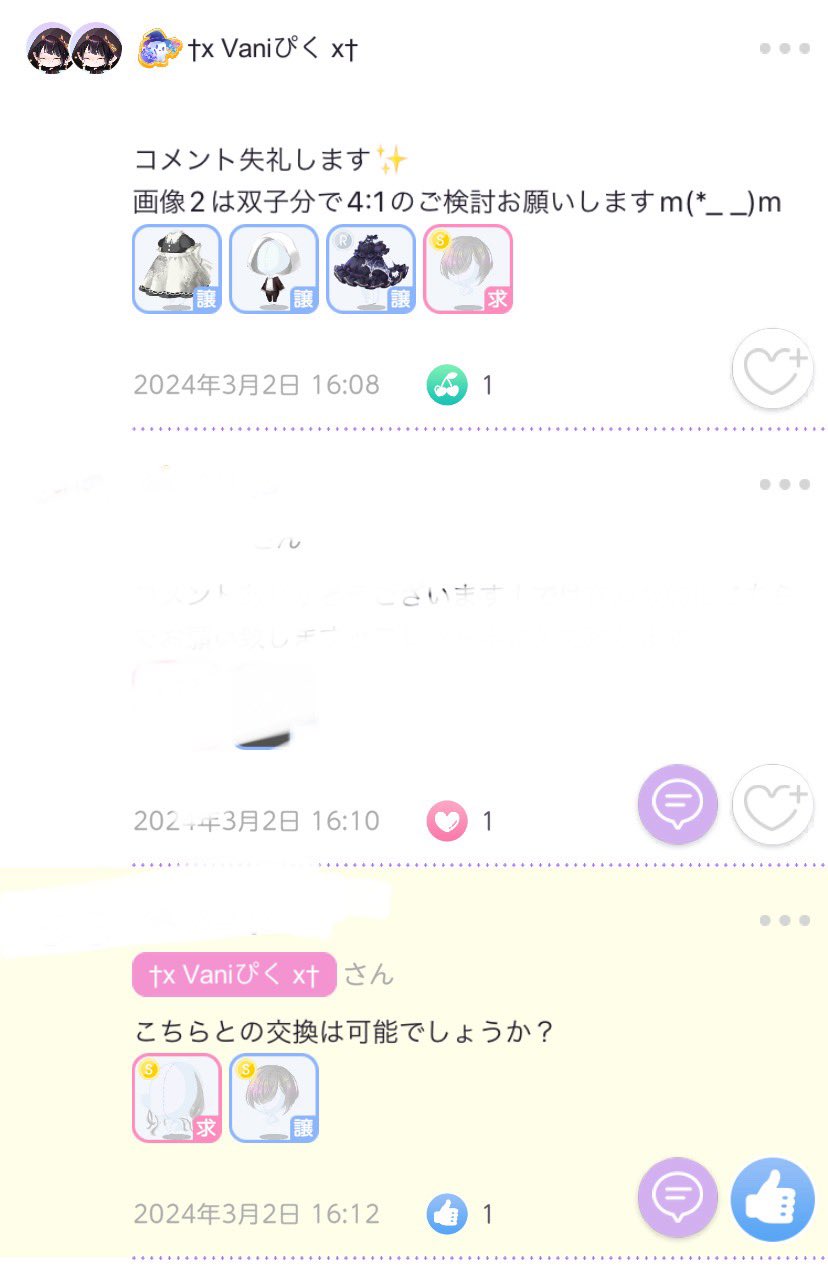Image resolution: width=828 pixels, height=1273 pixels.
Task: Open overflow menu on the 16:12 comment
Action: pos(784,921)
